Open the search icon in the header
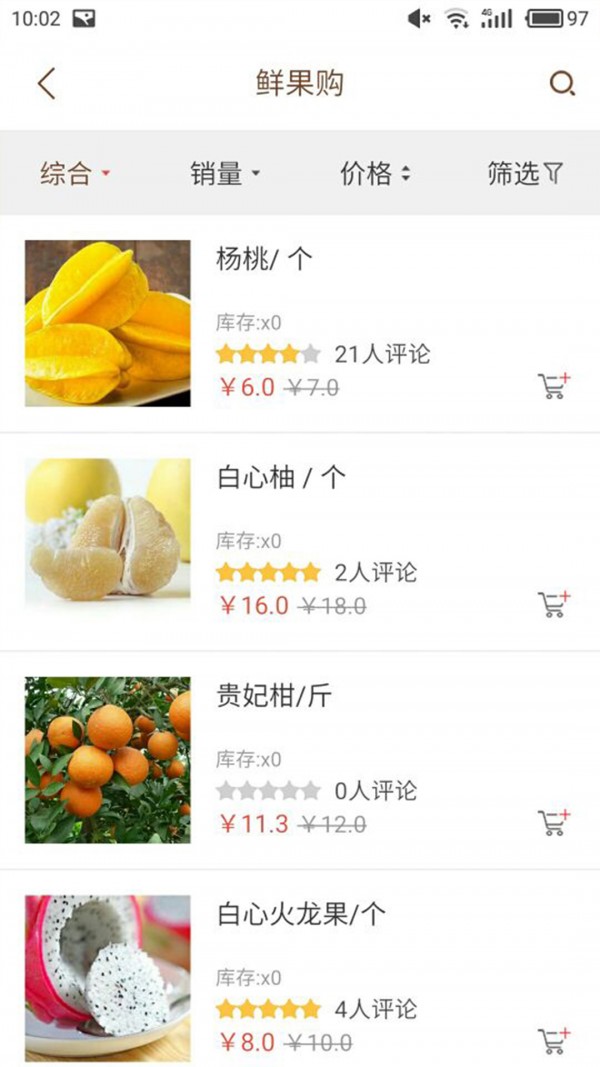Viewport: 600px width, 1067px height. (x=562, y=84)
